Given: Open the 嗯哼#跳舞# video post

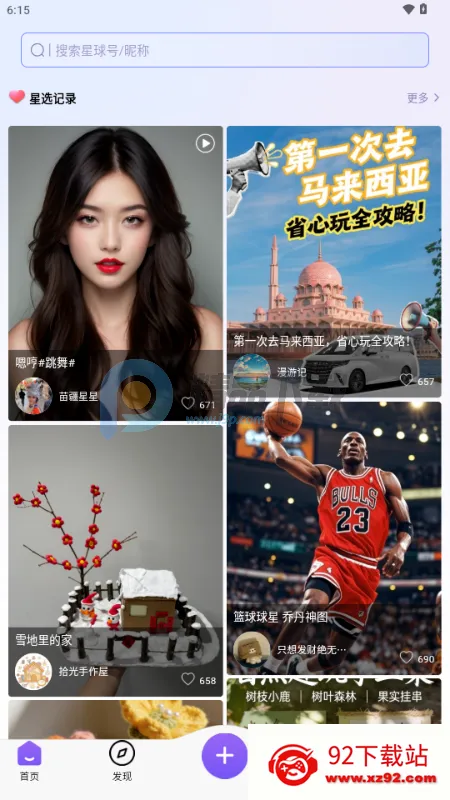Looking at the screenshot, I should (115, 273).
